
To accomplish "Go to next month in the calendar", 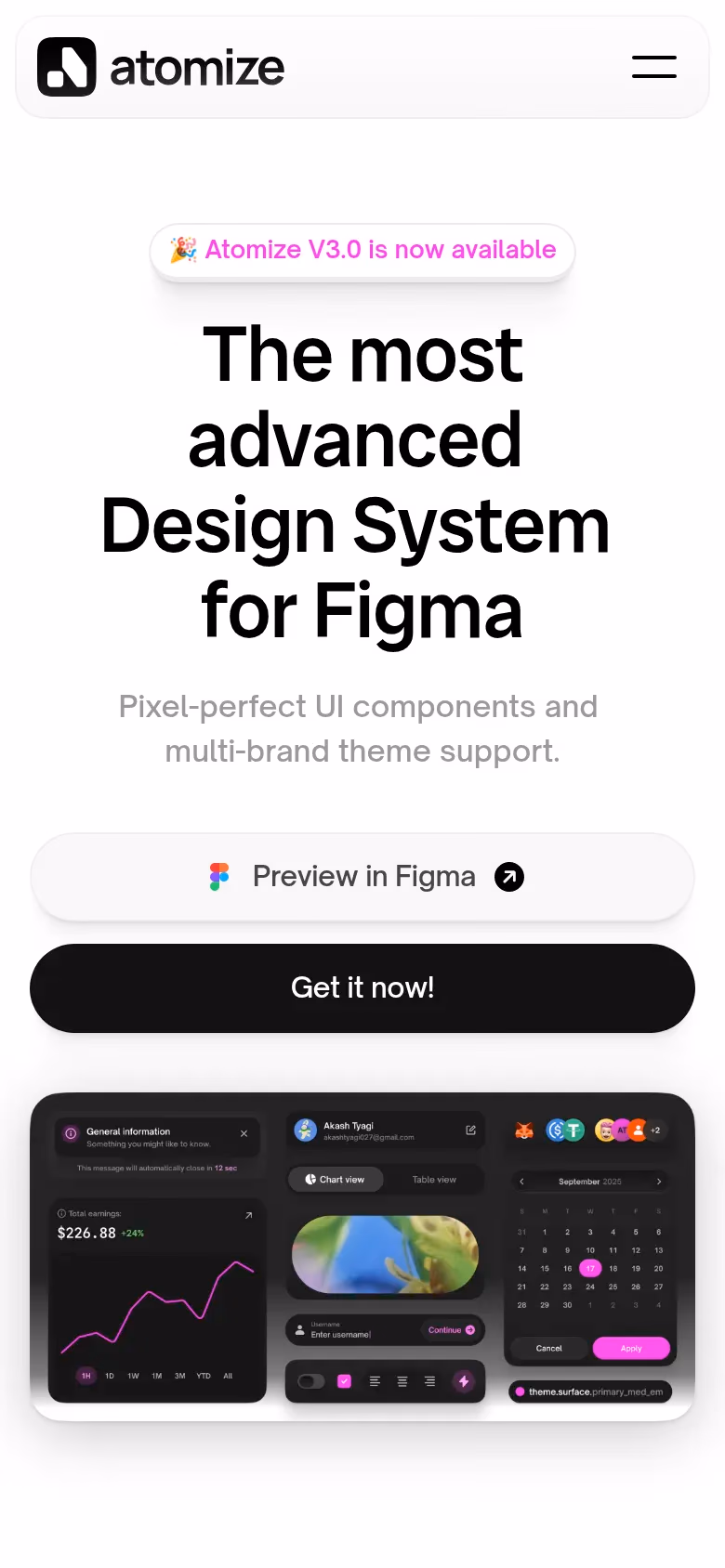I will [x=659, y=1182].
